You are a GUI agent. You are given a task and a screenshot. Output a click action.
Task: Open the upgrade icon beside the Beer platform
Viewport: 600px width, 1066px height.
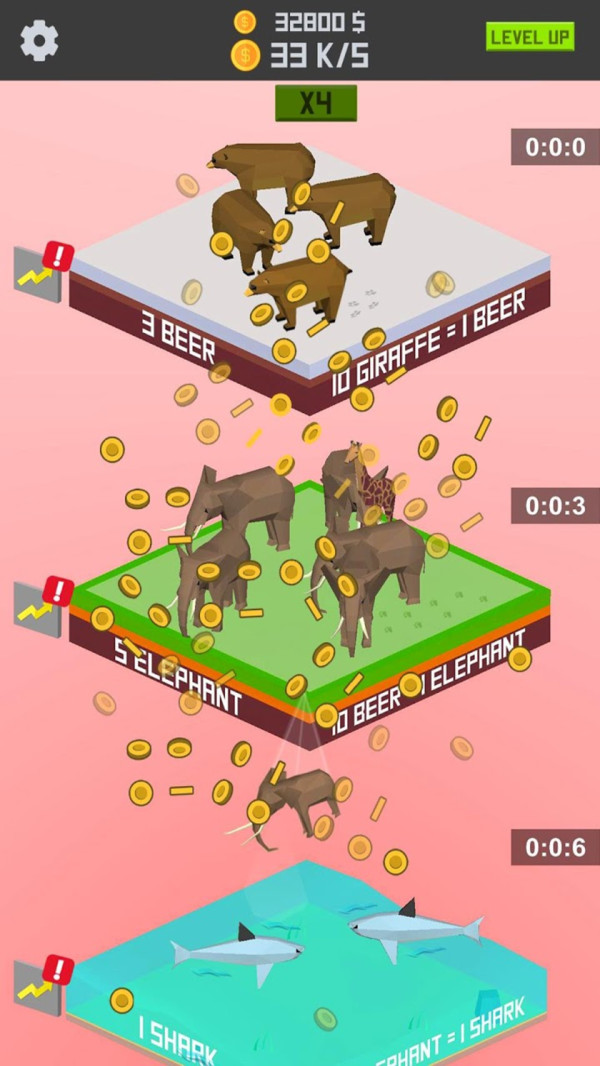pos(40,271)
